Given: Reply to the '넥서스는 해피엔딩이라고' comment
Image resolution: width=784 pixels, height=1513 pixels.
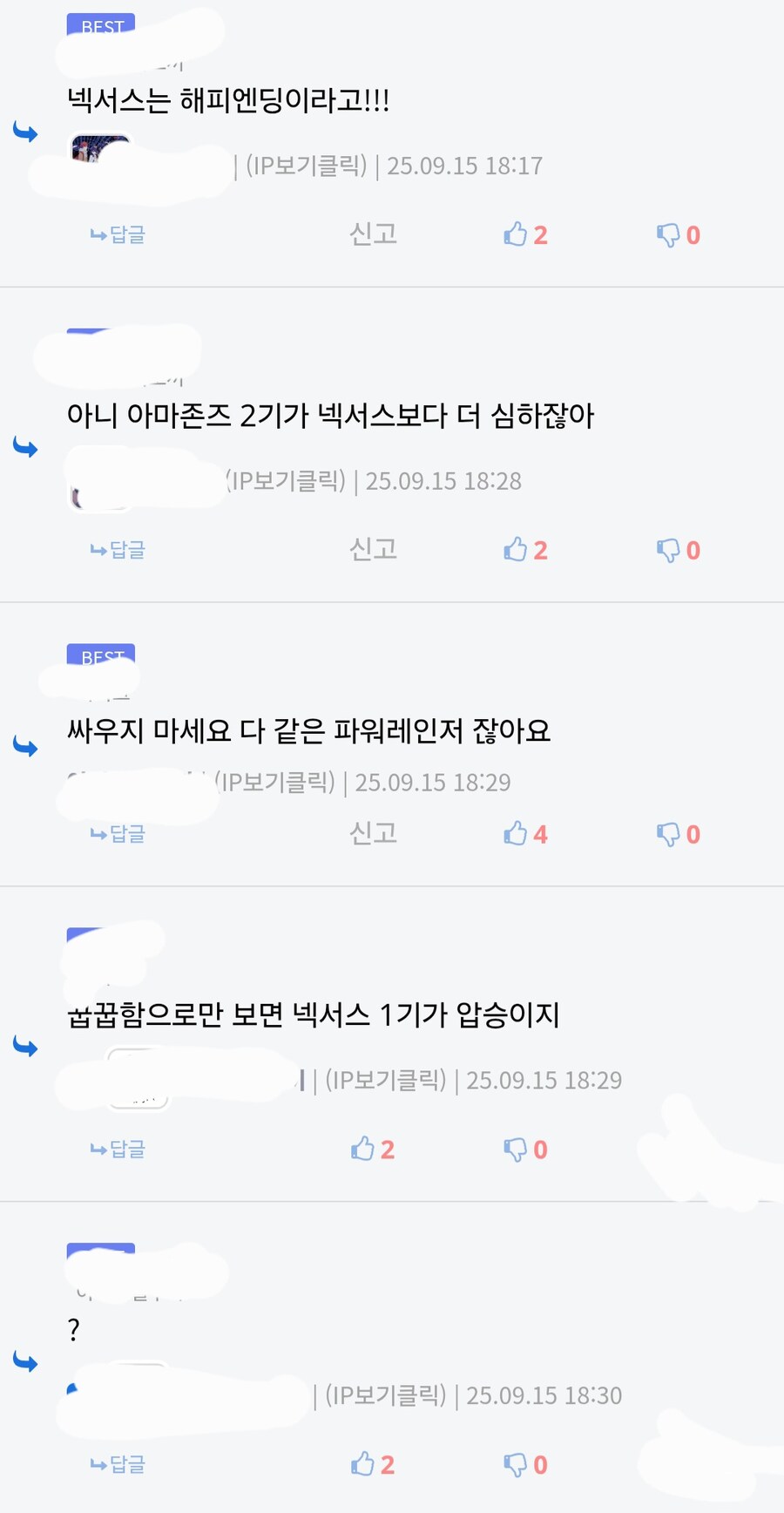Looking at the screenshot, I should [x=118, y=234].
